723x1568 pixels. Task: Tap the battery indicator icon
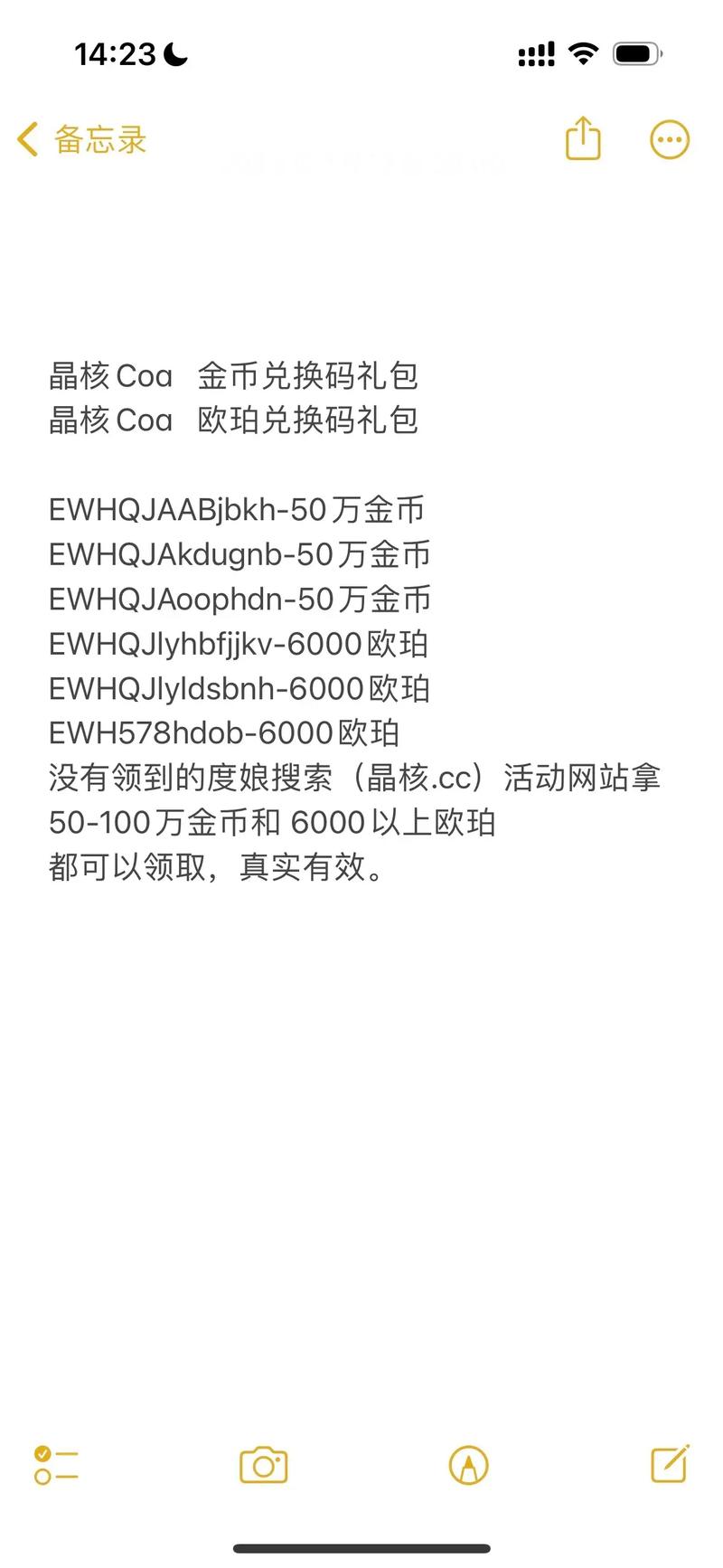[634, 53]
